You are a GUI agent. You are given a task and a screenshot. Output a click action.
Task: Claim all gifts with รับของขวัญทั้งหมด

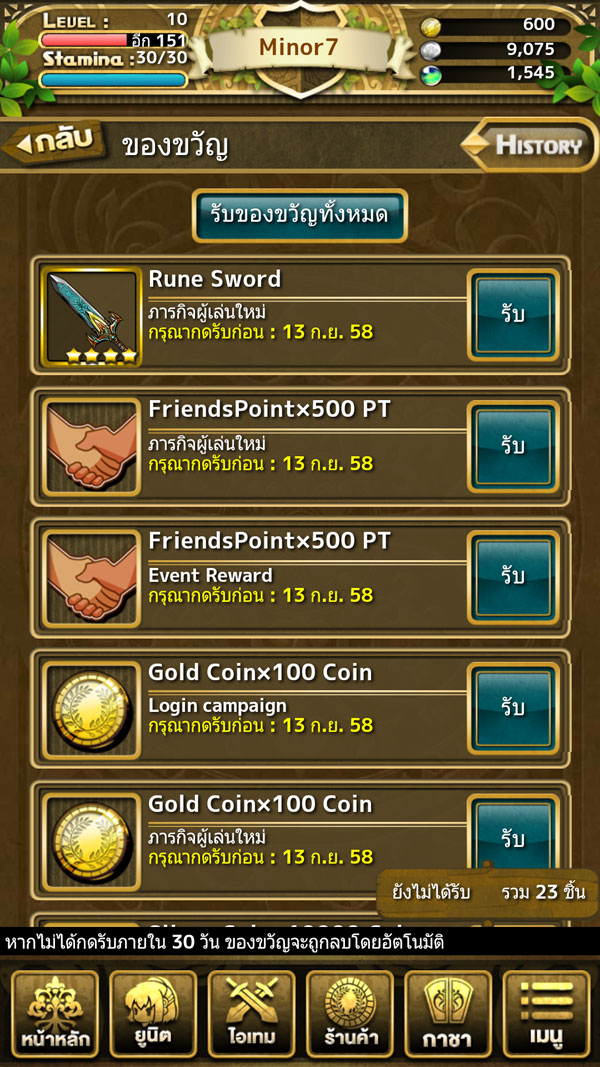click(x=299, y=215)
